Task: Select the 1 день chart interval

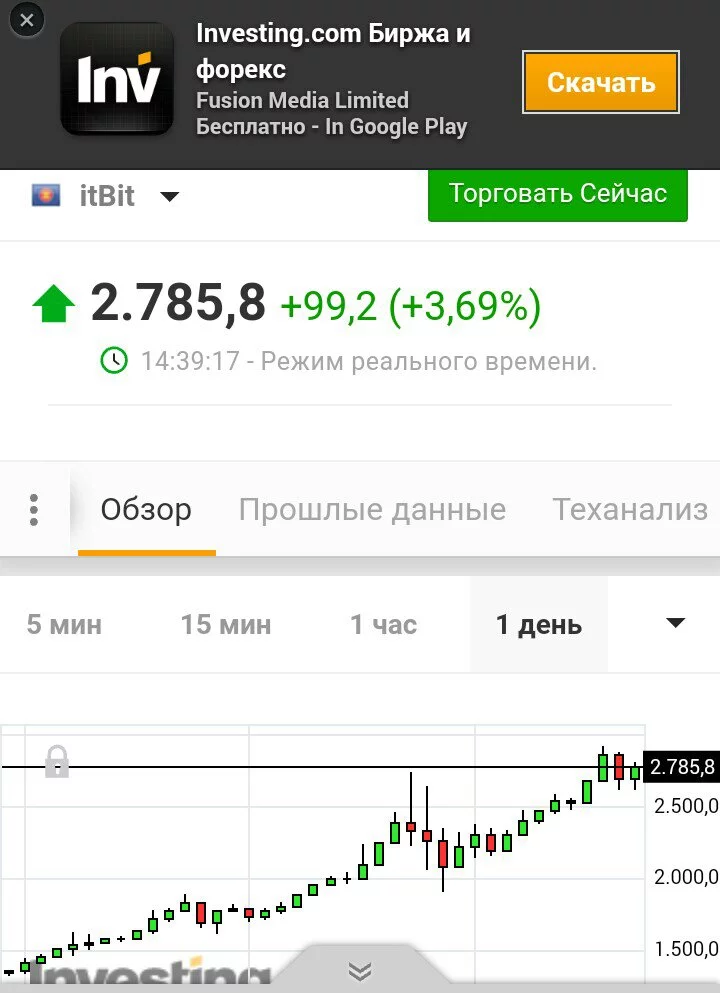Action: [539, 625]
